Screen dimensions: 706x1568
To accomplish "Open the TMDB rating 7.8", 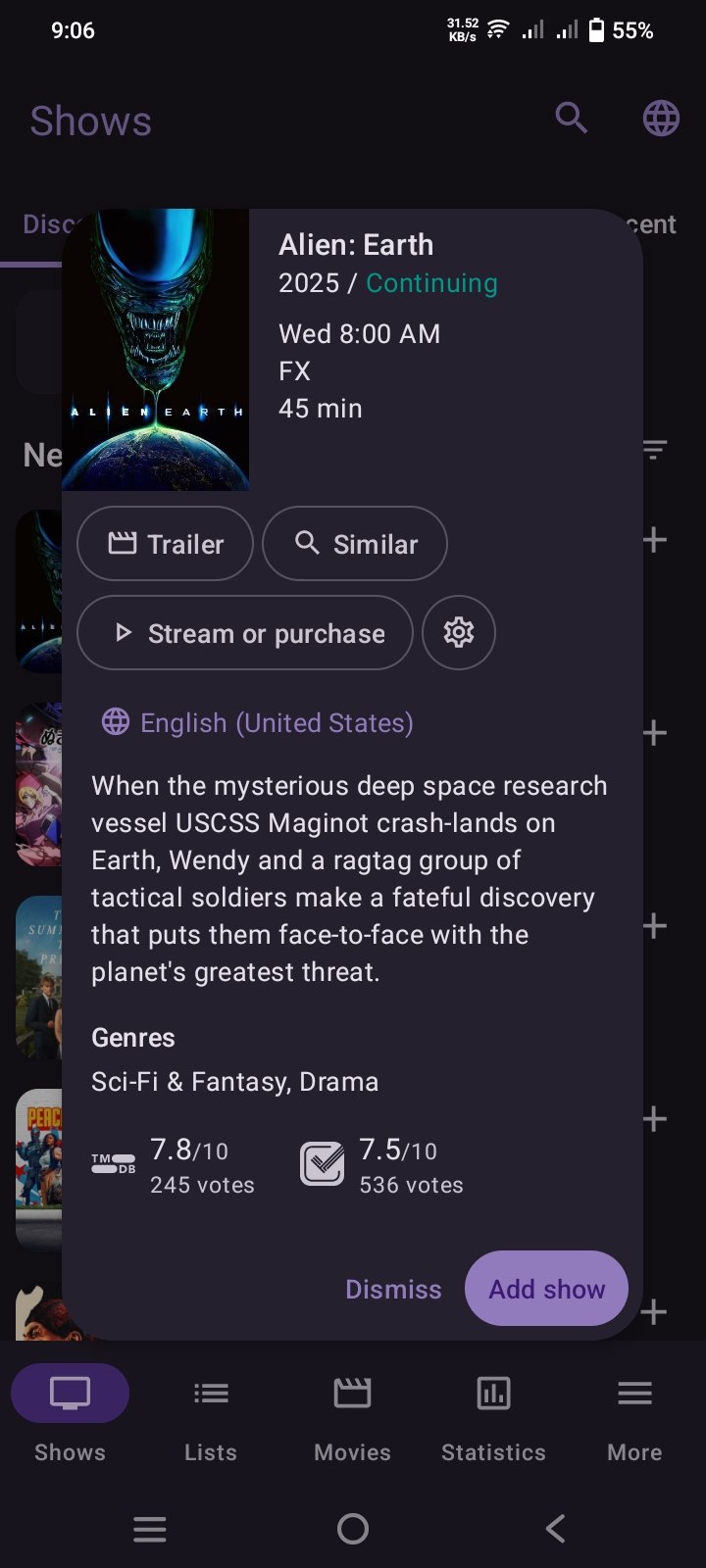I will (174, 1165).
